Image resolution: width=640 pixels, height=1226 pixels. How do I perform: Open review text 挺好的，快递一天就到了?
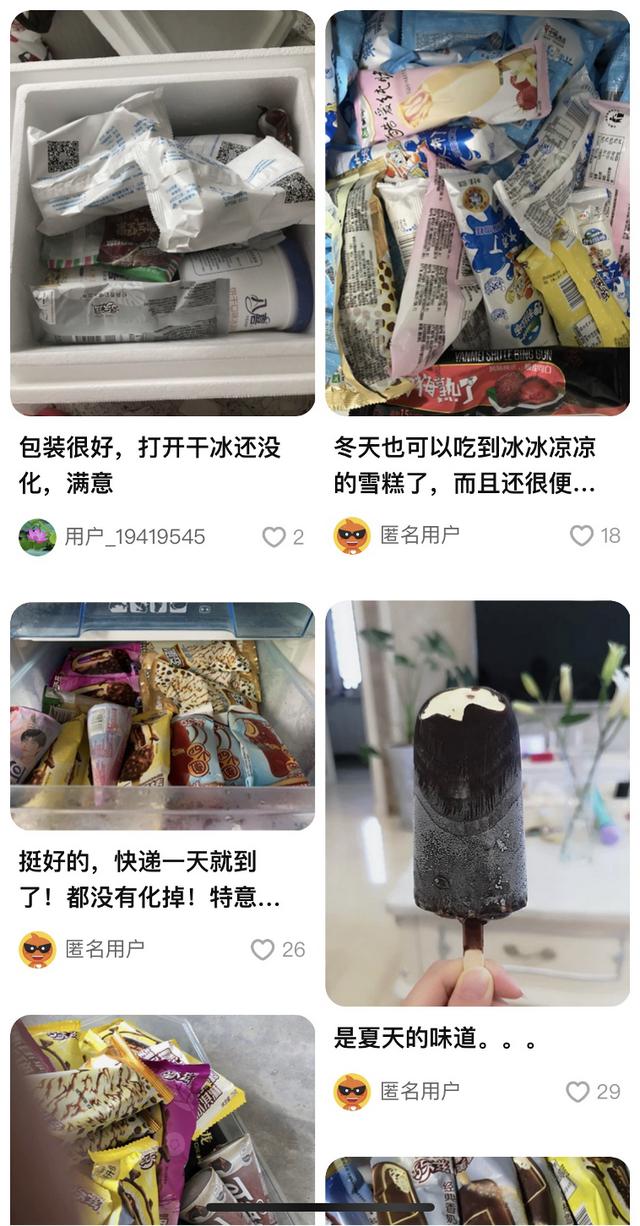coord(150,879)
